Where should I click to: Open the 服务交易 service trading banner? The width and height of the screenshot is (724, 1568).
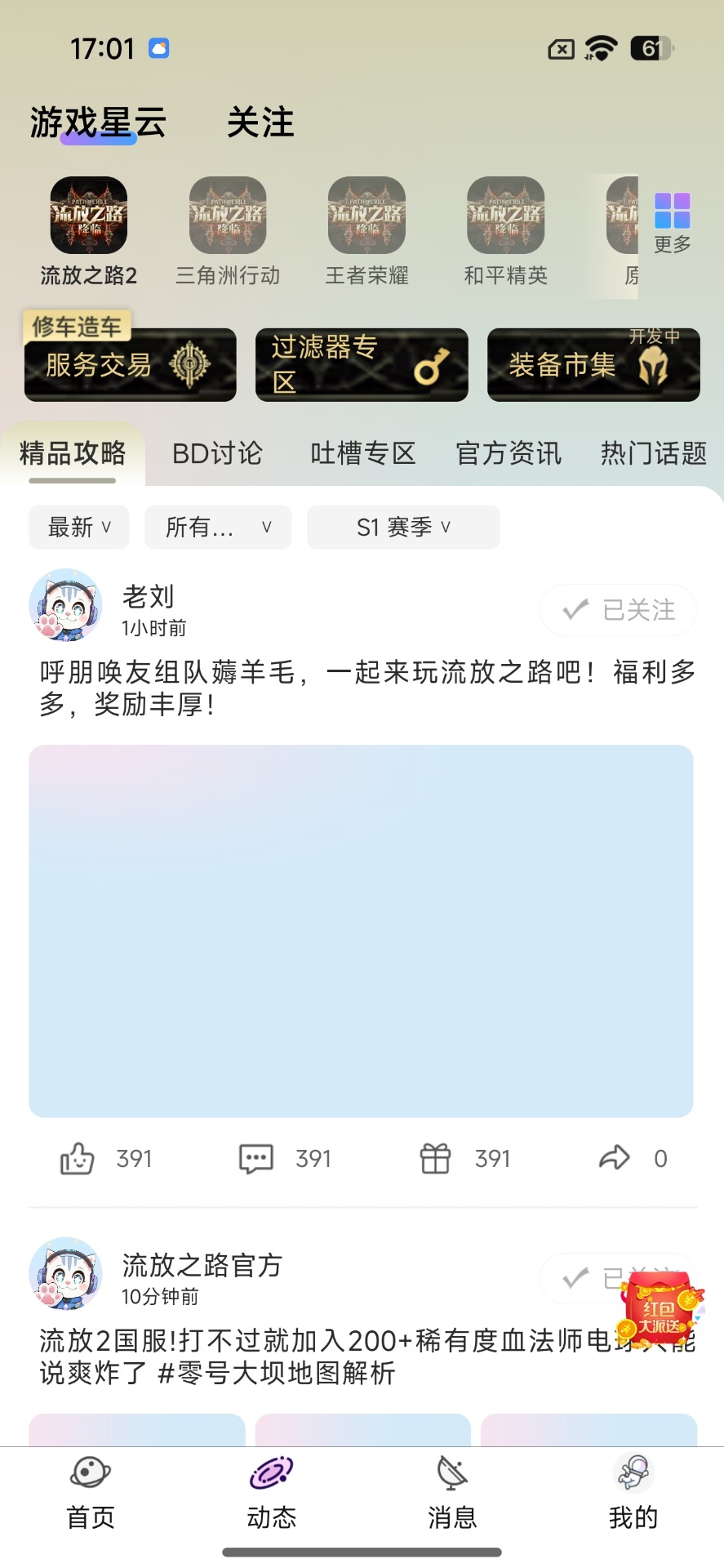tap(130, 365)
